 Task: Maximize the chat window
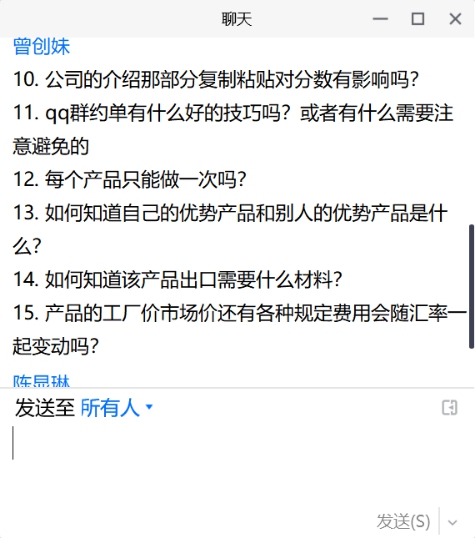click(418, 19)
